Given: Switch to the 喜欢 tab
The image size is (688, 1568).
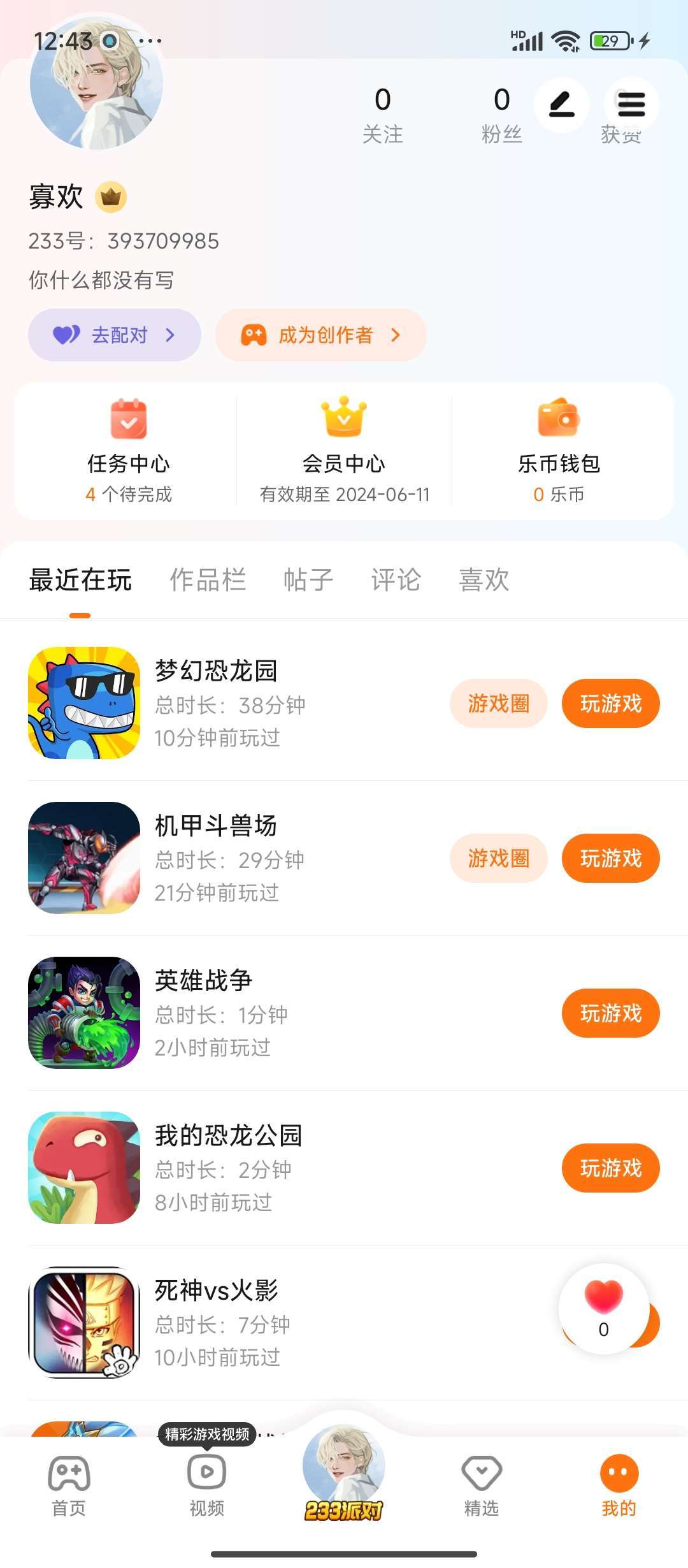Looking at the screenshot, I should point(484,580).
